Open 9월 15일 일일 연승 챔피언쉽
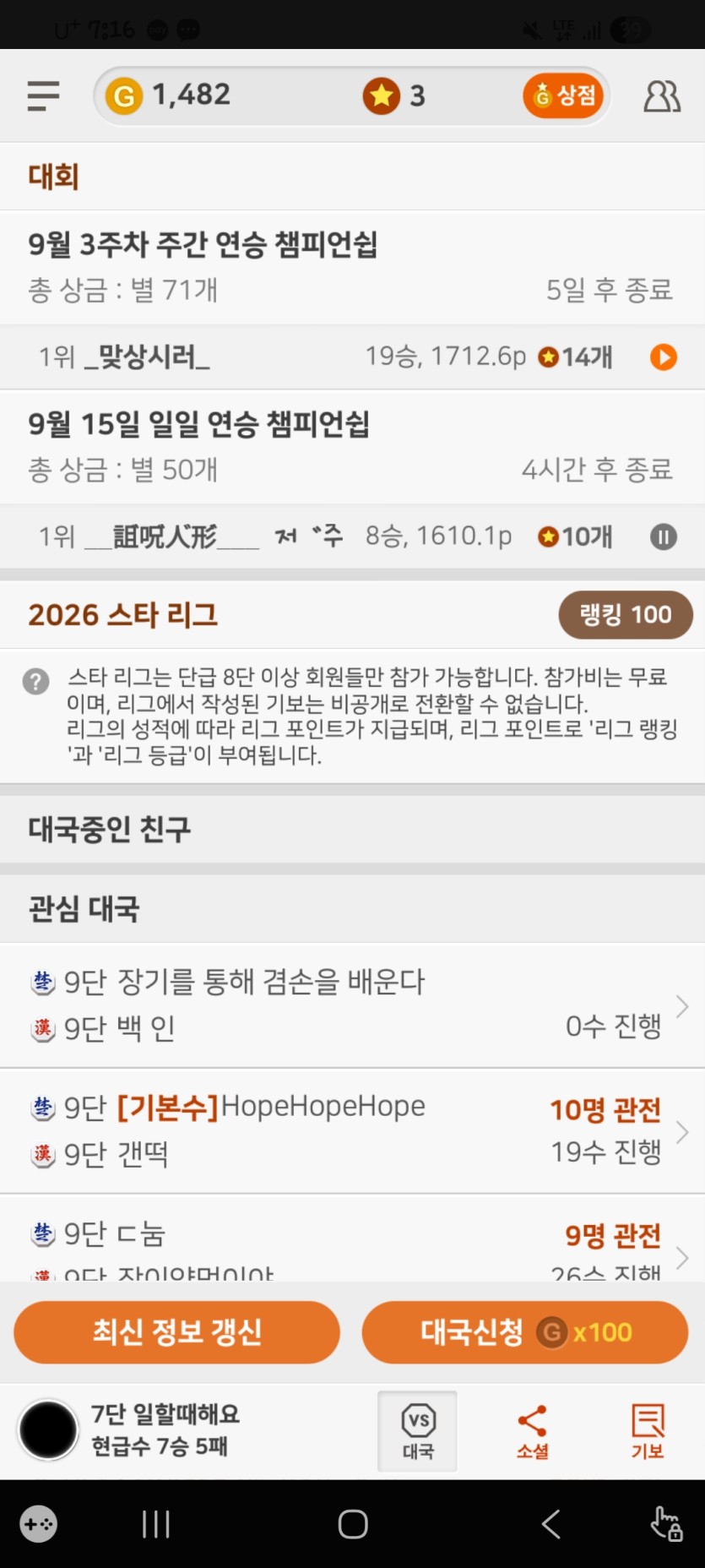The width and height of the screenshot is (705, 1568). click(352, 446)
